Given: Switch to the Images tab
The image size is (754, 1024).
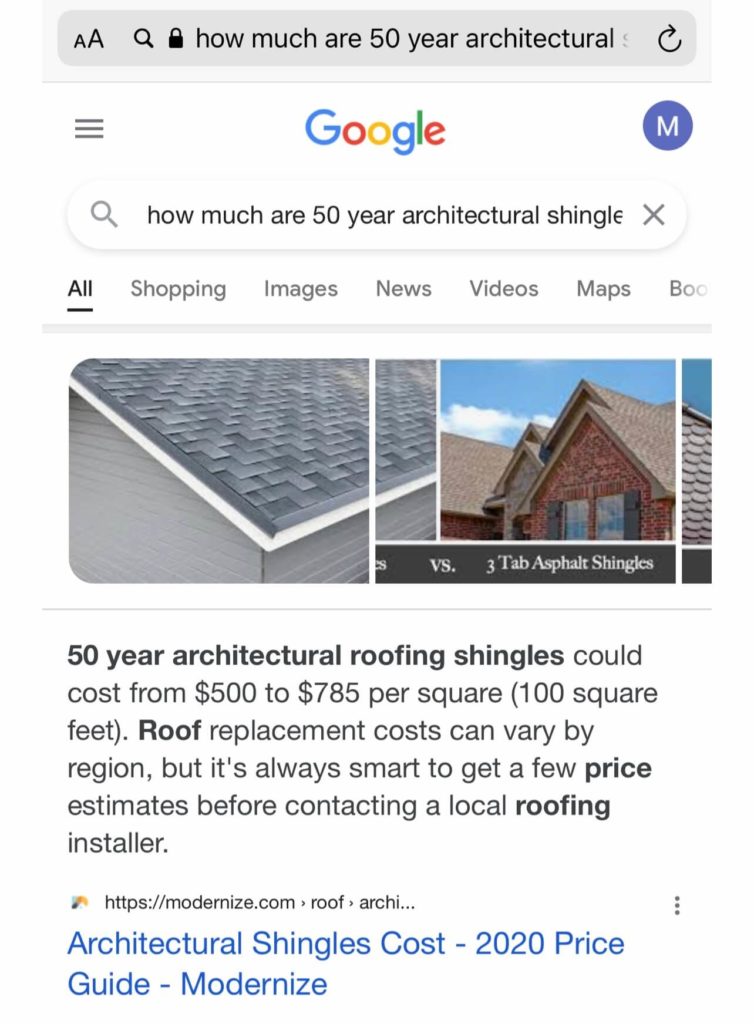Looking at the screenshot, I should coord(300,289).
